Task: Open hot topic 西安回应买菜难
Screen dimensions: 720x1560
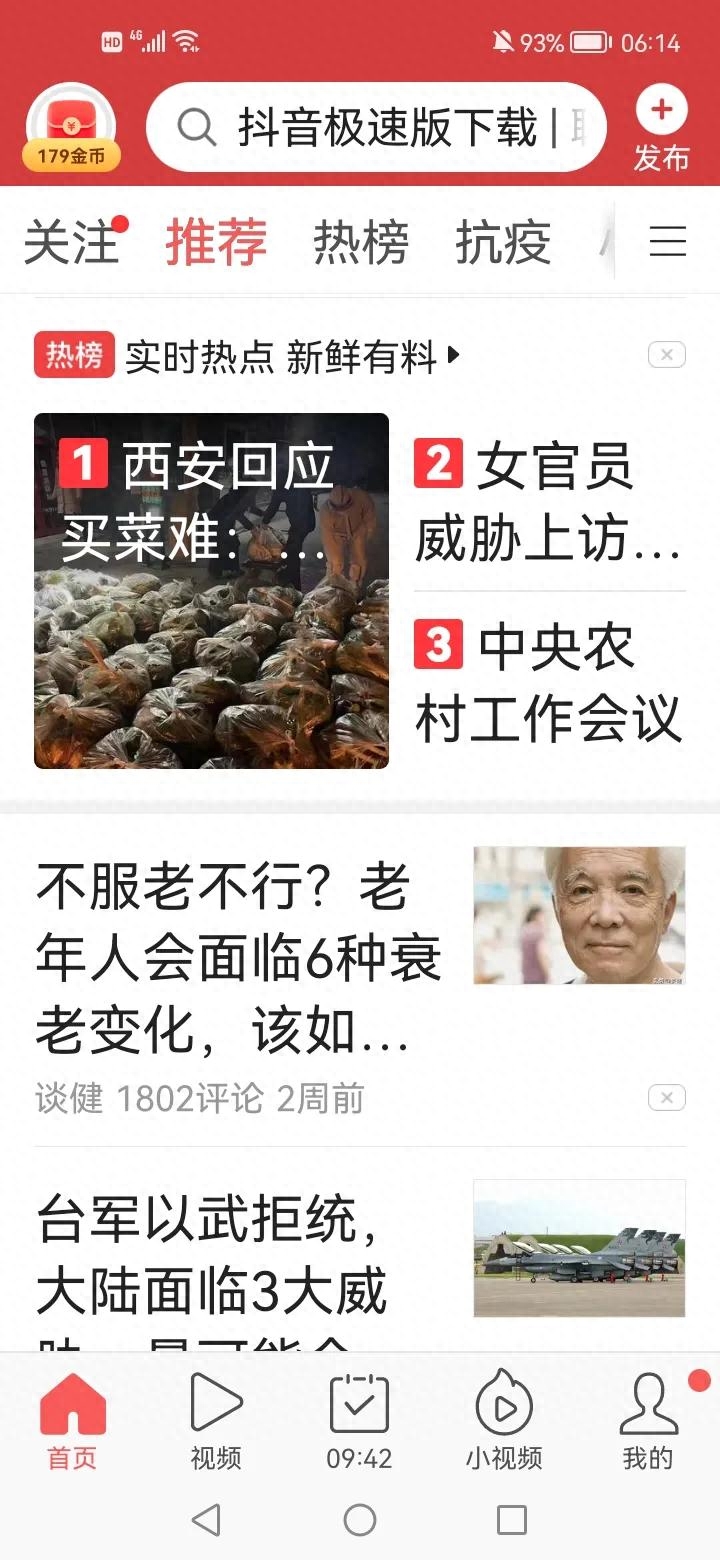Action: pos(211,590)
